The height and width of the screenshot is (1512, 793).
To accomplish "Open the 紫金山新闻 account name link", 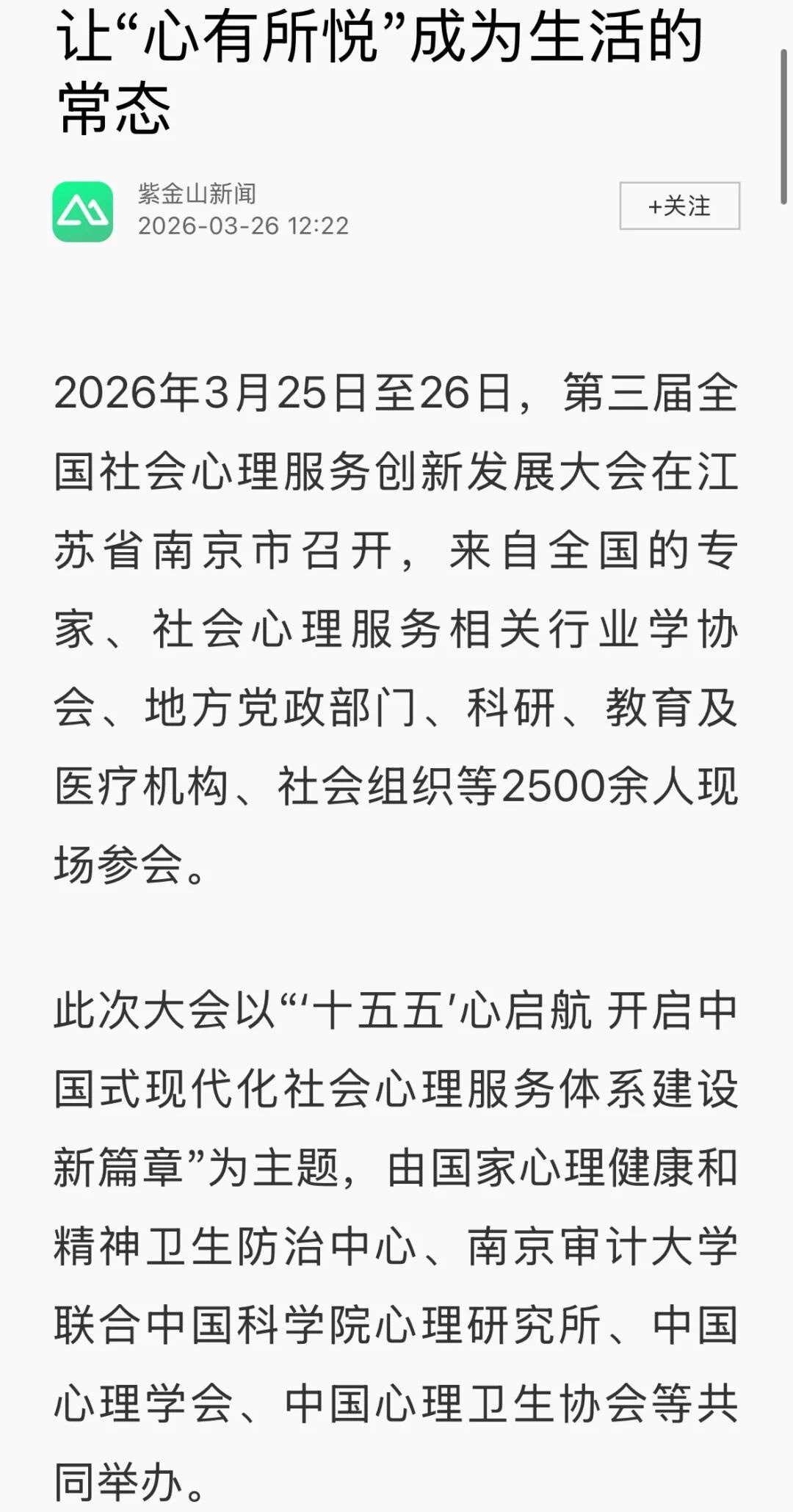I will coord(197,194).
